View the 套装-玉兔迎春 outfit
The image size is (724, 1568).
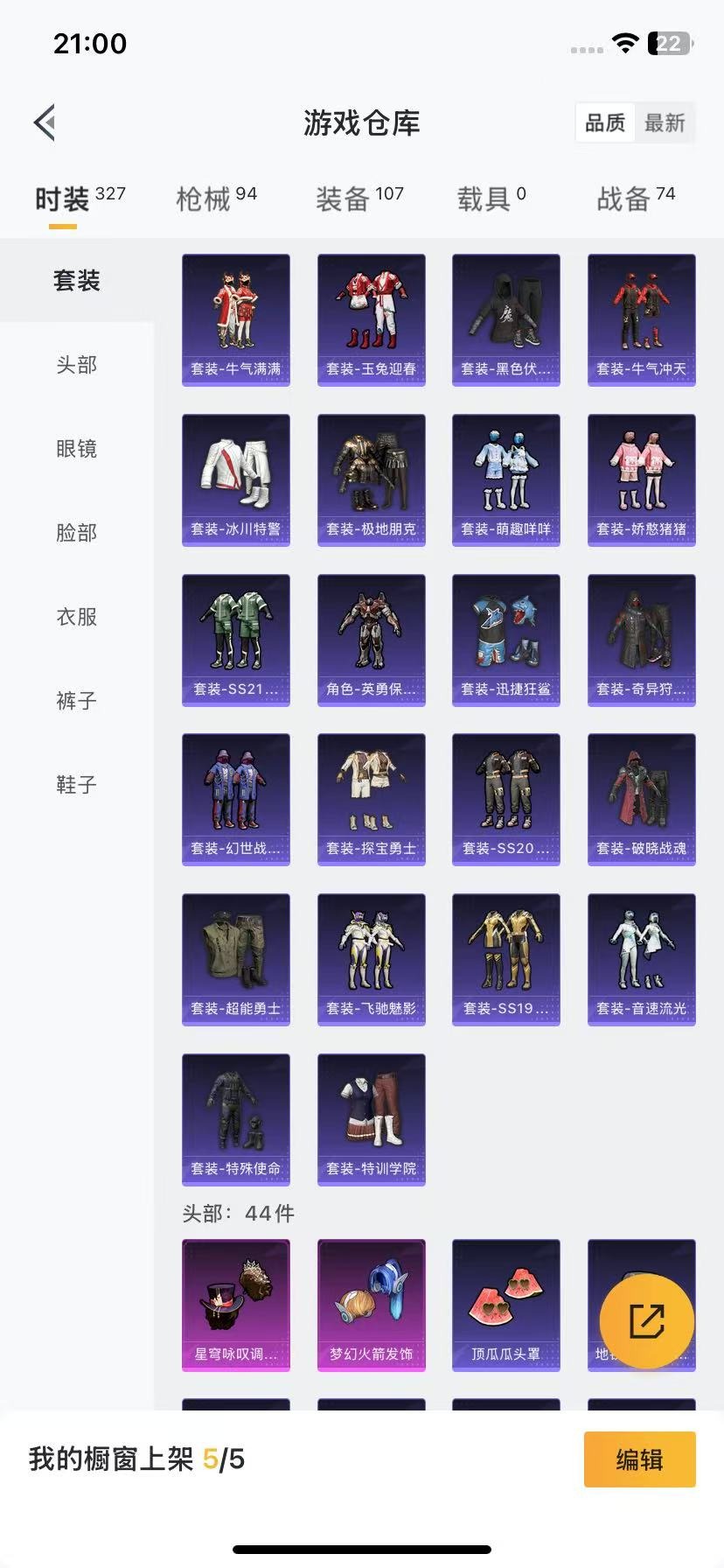(x=372, y=320)
